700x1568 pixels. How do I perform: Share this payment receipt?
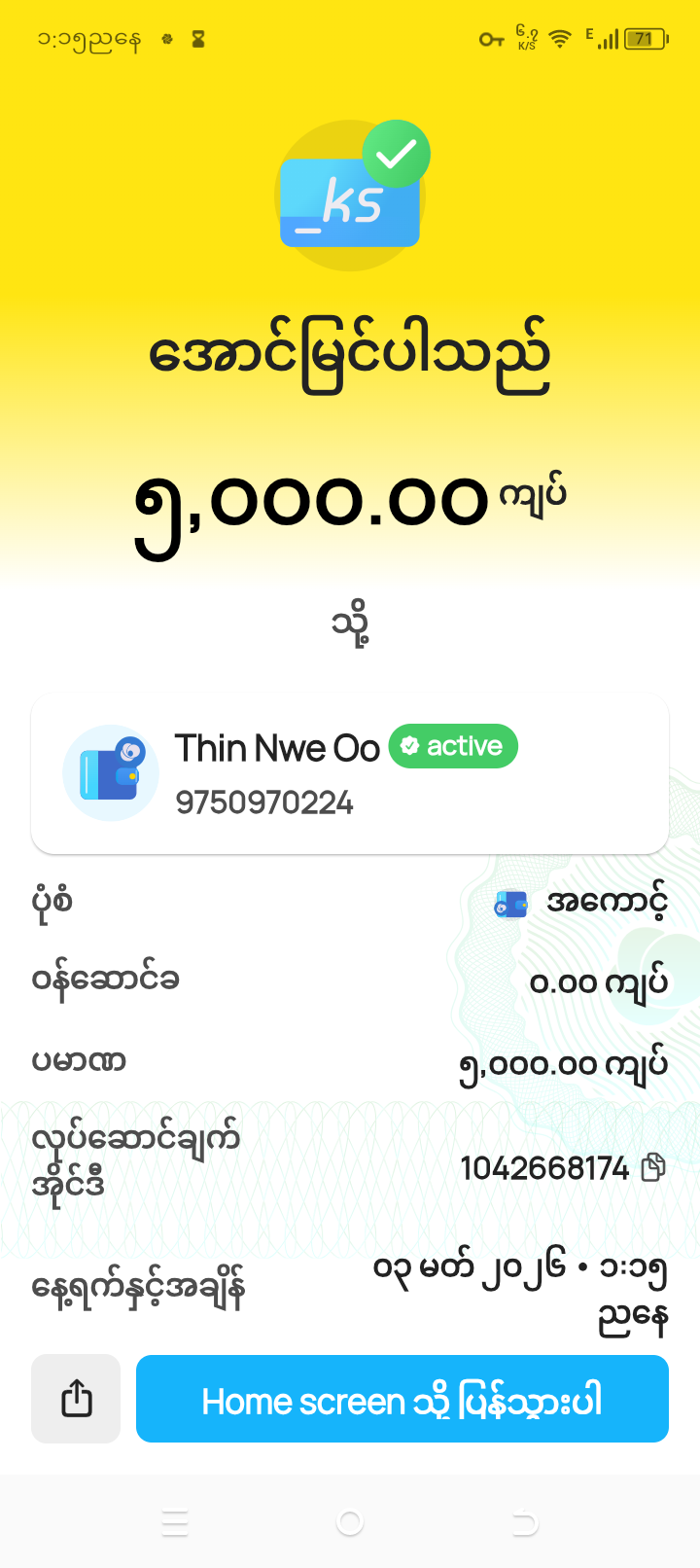pos(76,1399)
